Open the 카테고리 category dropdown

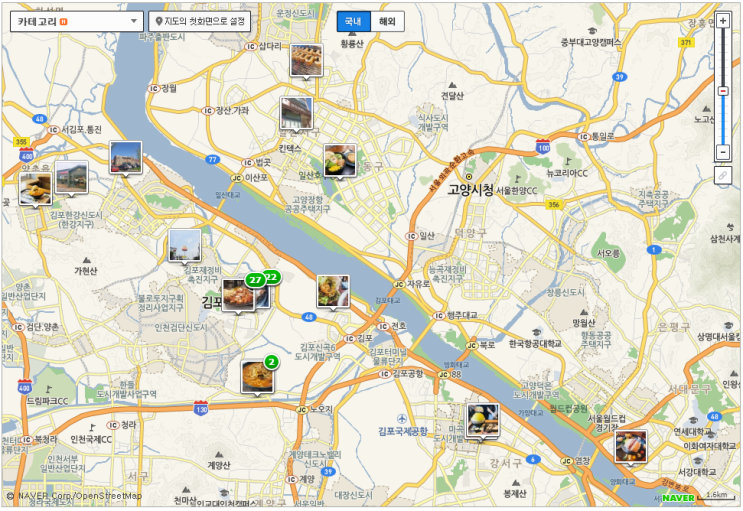(77, 20)
